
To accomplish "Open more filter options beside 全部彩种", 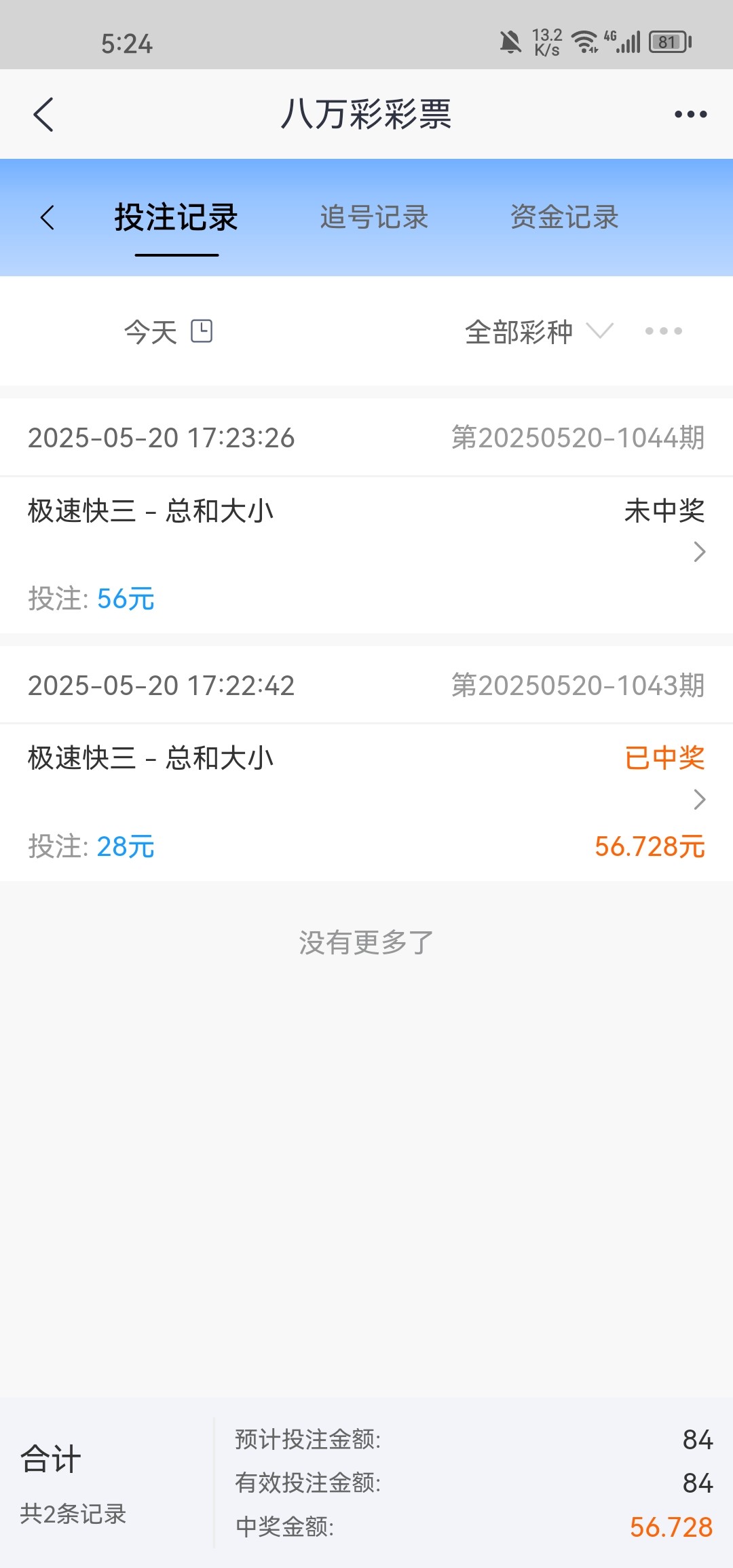I will (663, 331).
